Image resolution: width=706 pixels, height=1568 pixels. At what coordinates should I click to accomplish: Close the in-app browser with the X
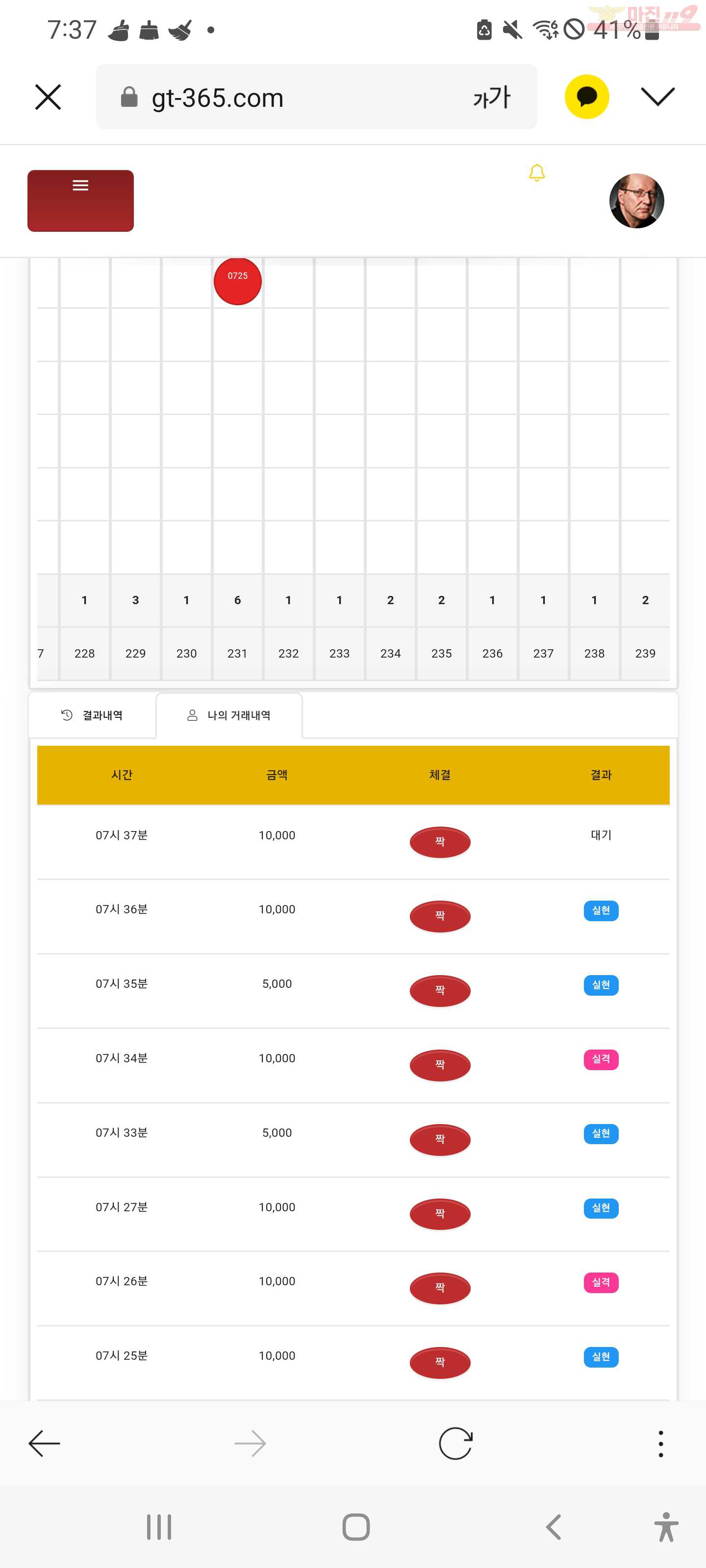click(48, 98)
